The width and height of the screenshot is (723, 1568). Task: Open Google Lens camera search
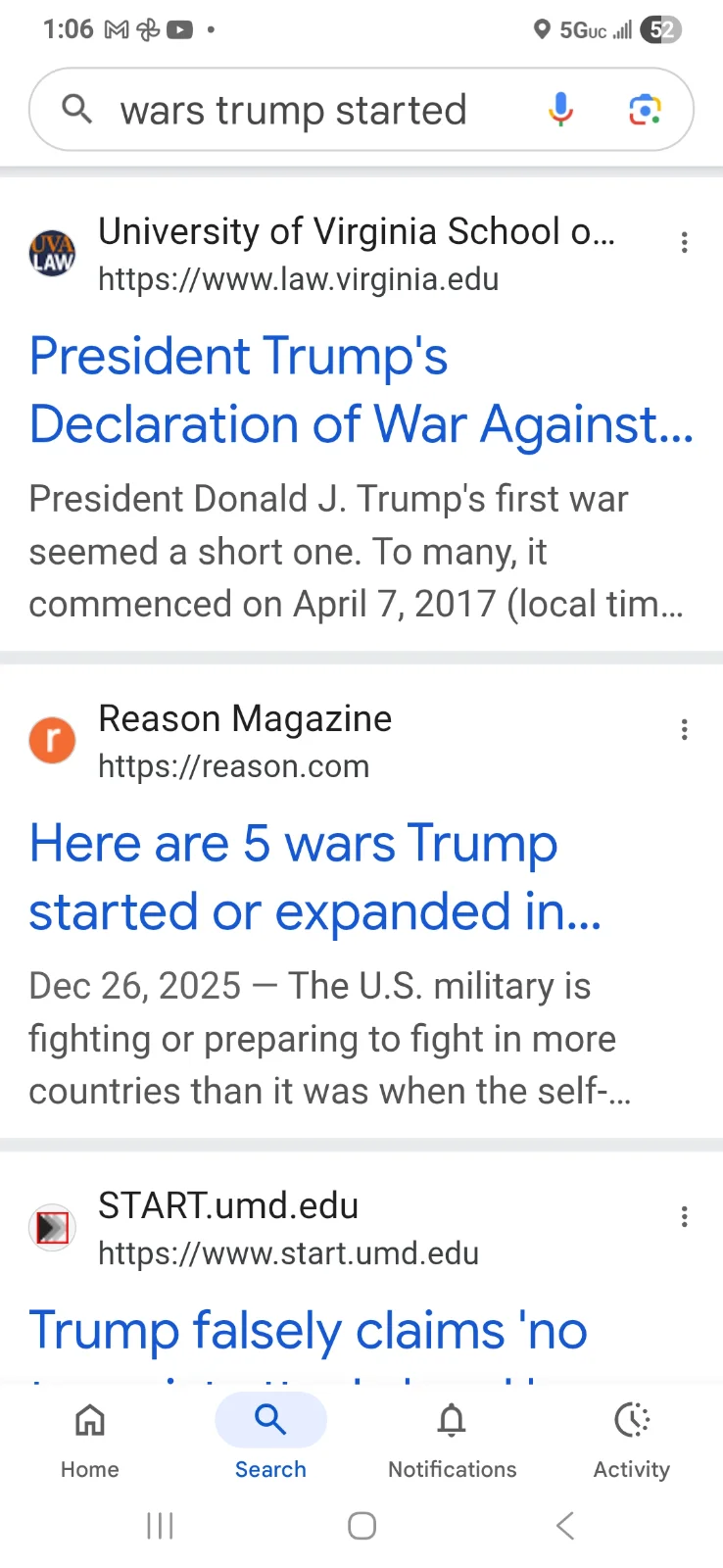coord(645,110)
